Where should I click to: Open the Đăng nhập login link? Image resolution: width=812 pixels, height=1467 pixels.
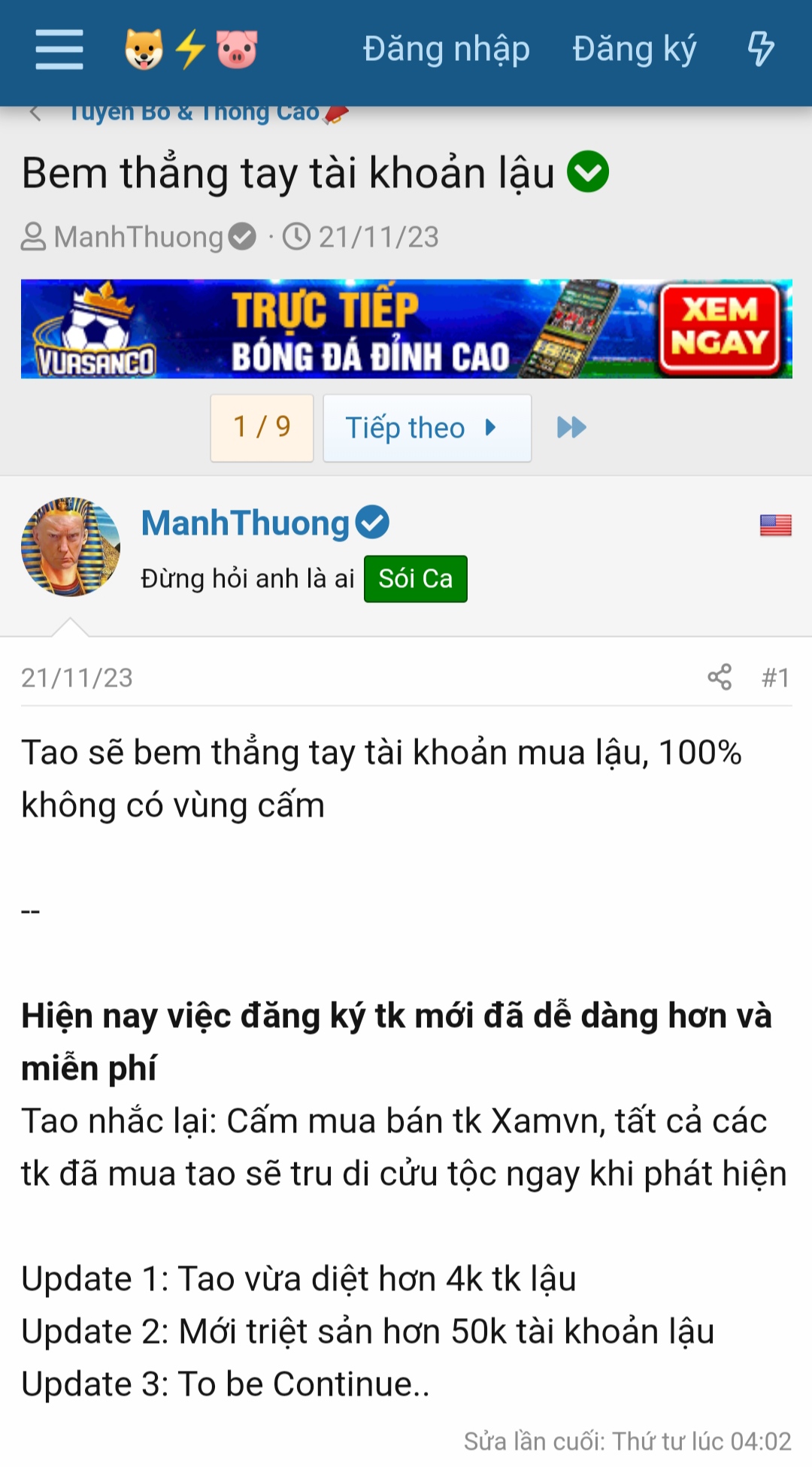(x=446, y=50)
